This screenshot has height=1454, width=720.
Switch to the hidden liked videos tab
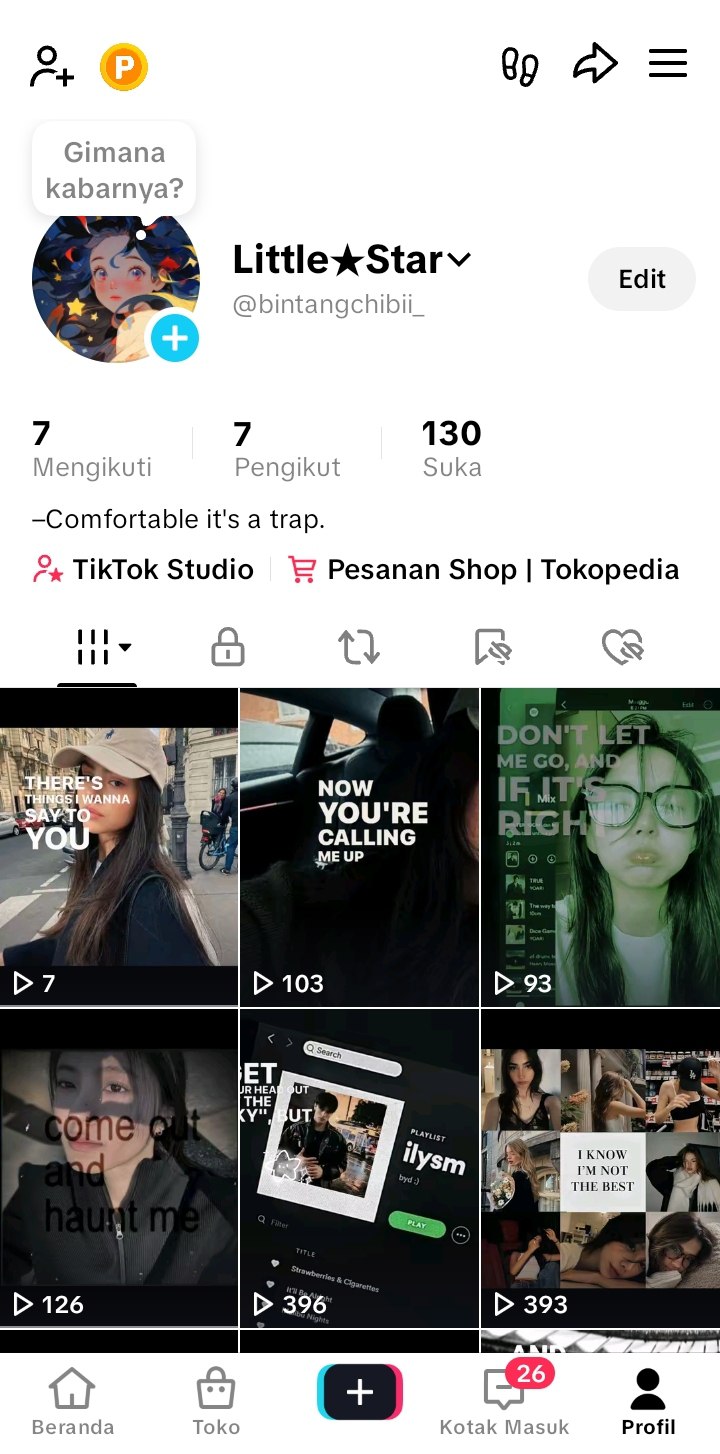coord(622,647)
